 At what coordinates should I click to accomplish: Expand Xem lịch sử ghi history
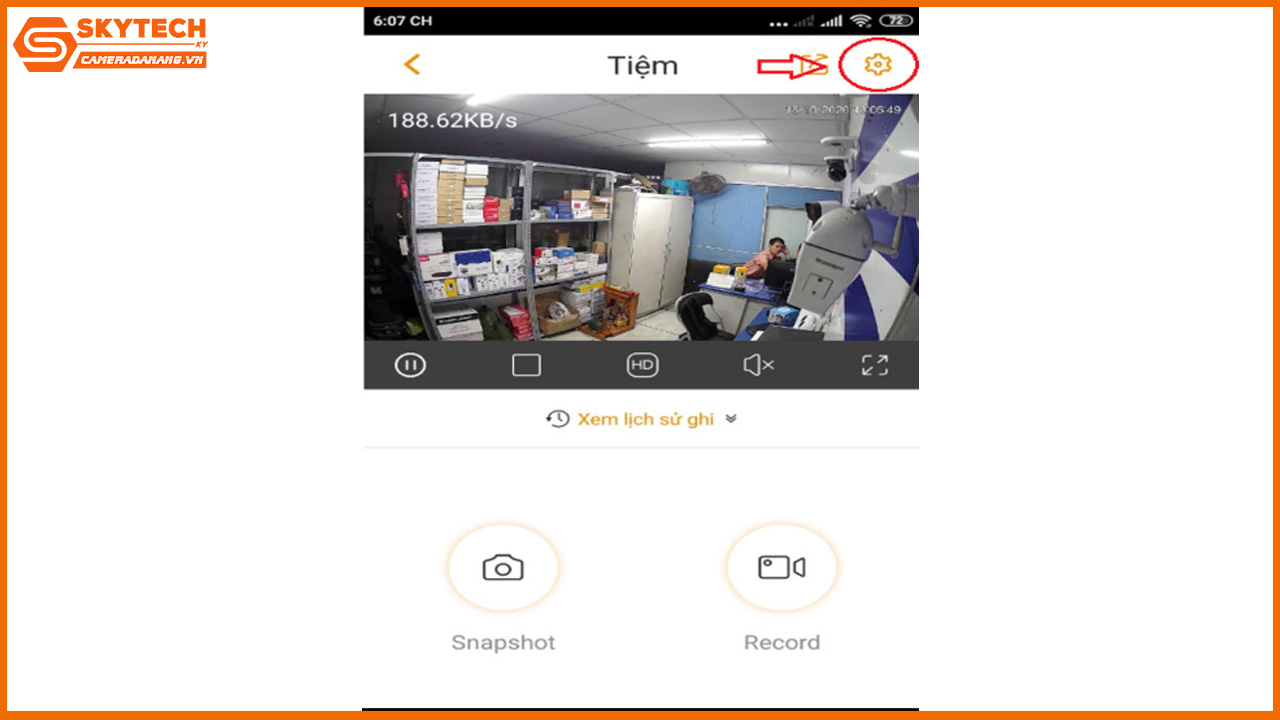pos(643,419)
